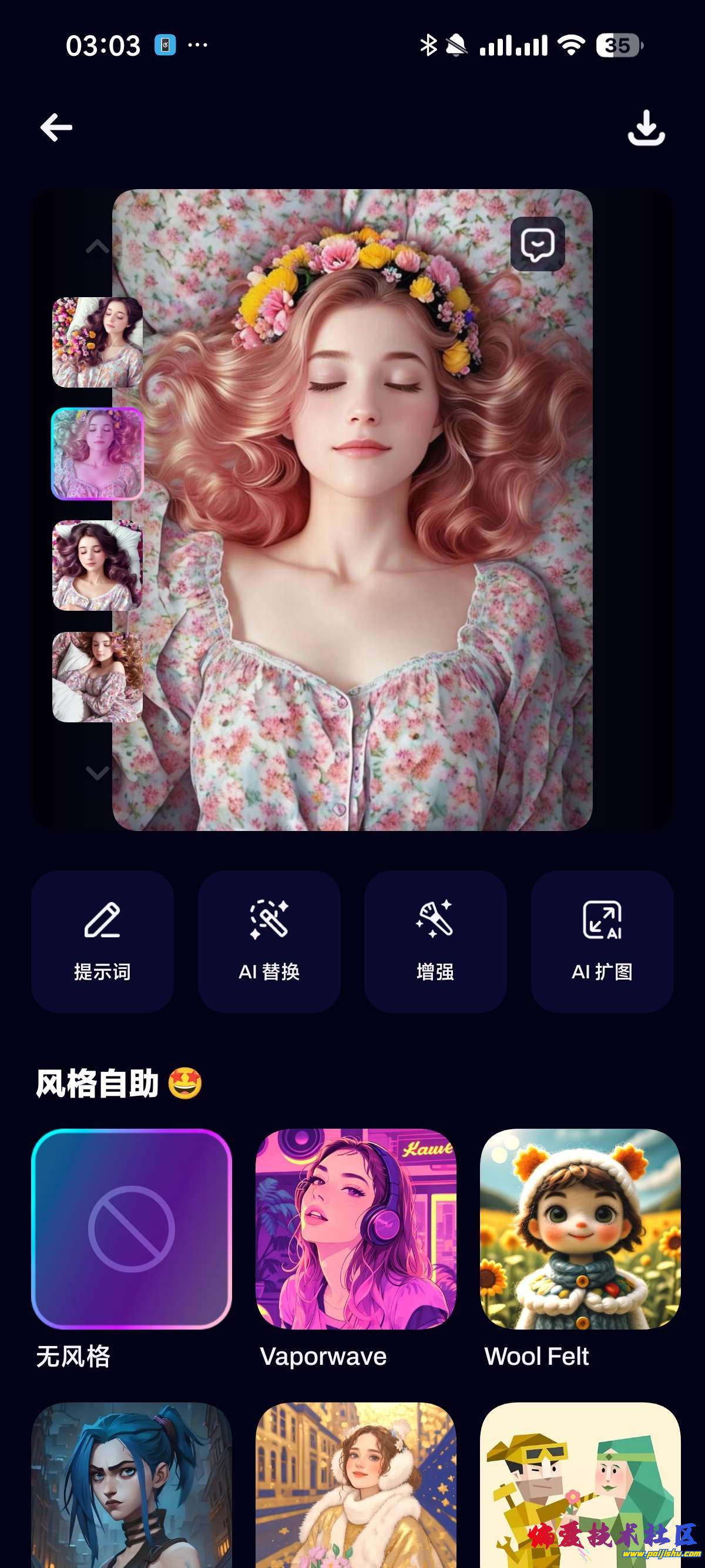705x1568 pixels.
Task: Download the generated image
Action: pyautogui.click(x=647, y=127)
